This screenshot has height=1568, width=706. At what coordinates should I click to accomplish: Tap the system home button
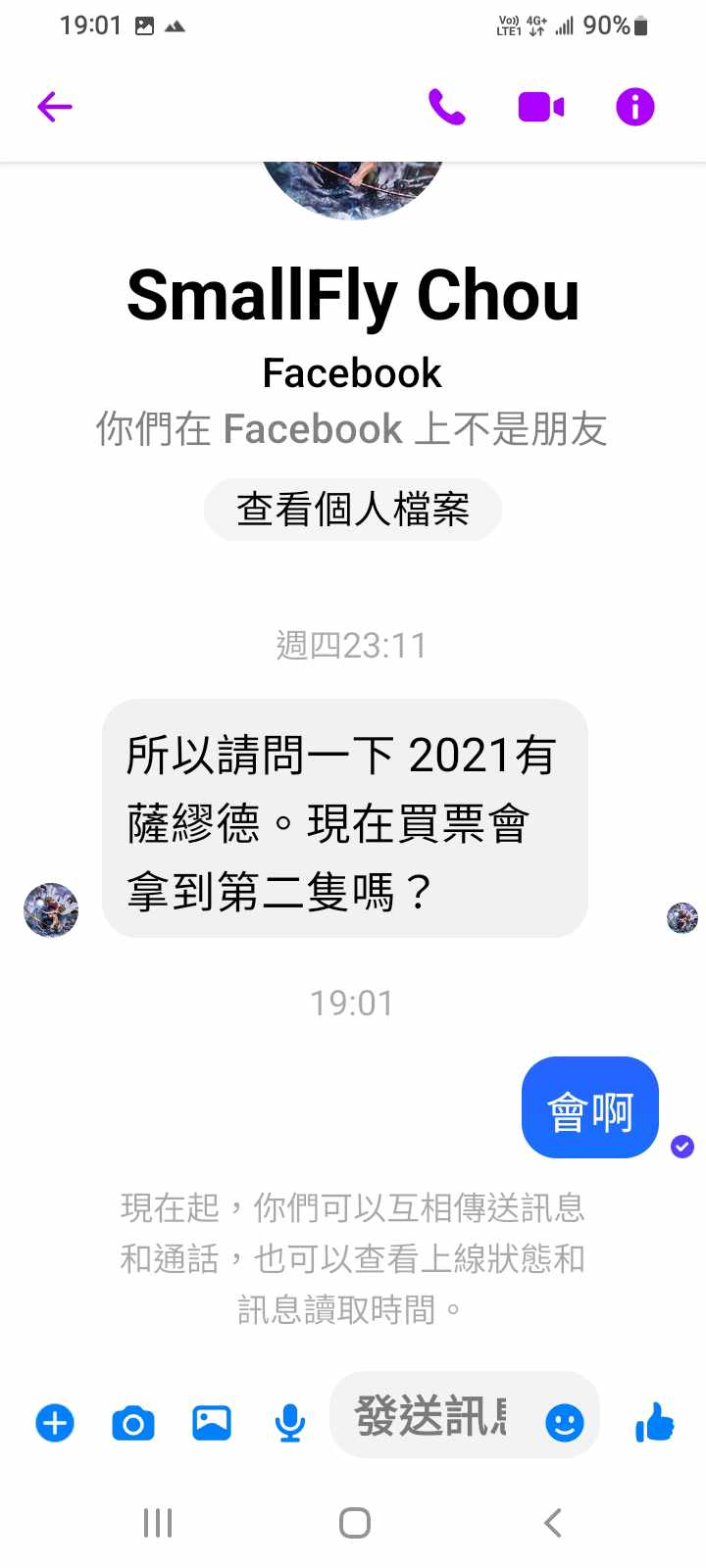[354, 1523]
